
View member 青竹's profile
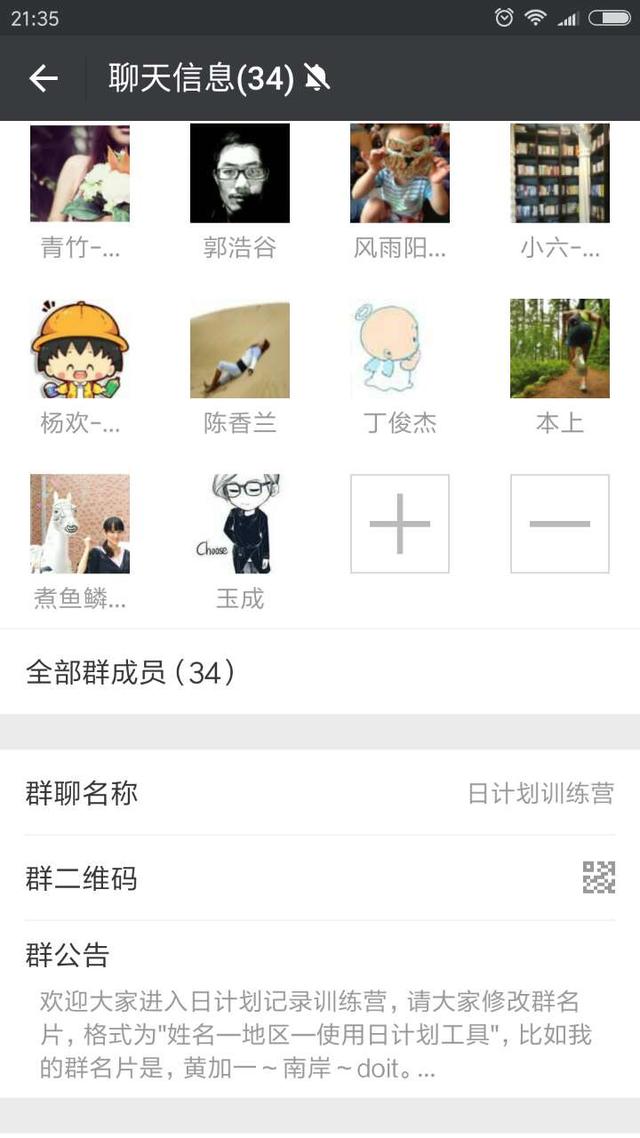point(80,173)
